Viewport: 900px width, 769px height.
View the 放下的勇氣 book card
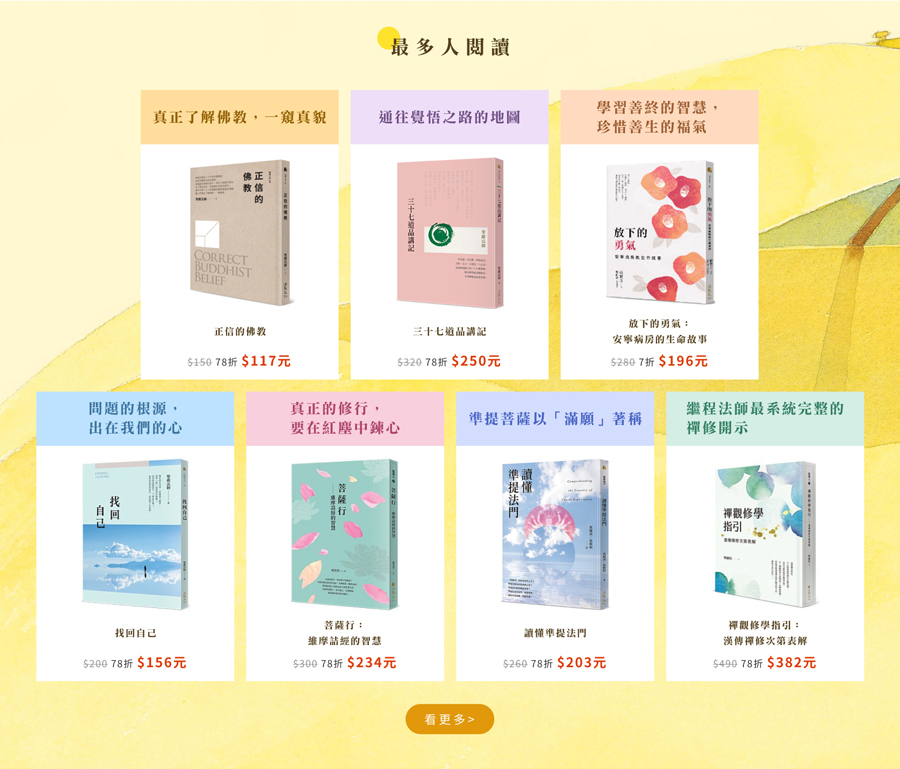pyautogui.click(x=659, y=234)
